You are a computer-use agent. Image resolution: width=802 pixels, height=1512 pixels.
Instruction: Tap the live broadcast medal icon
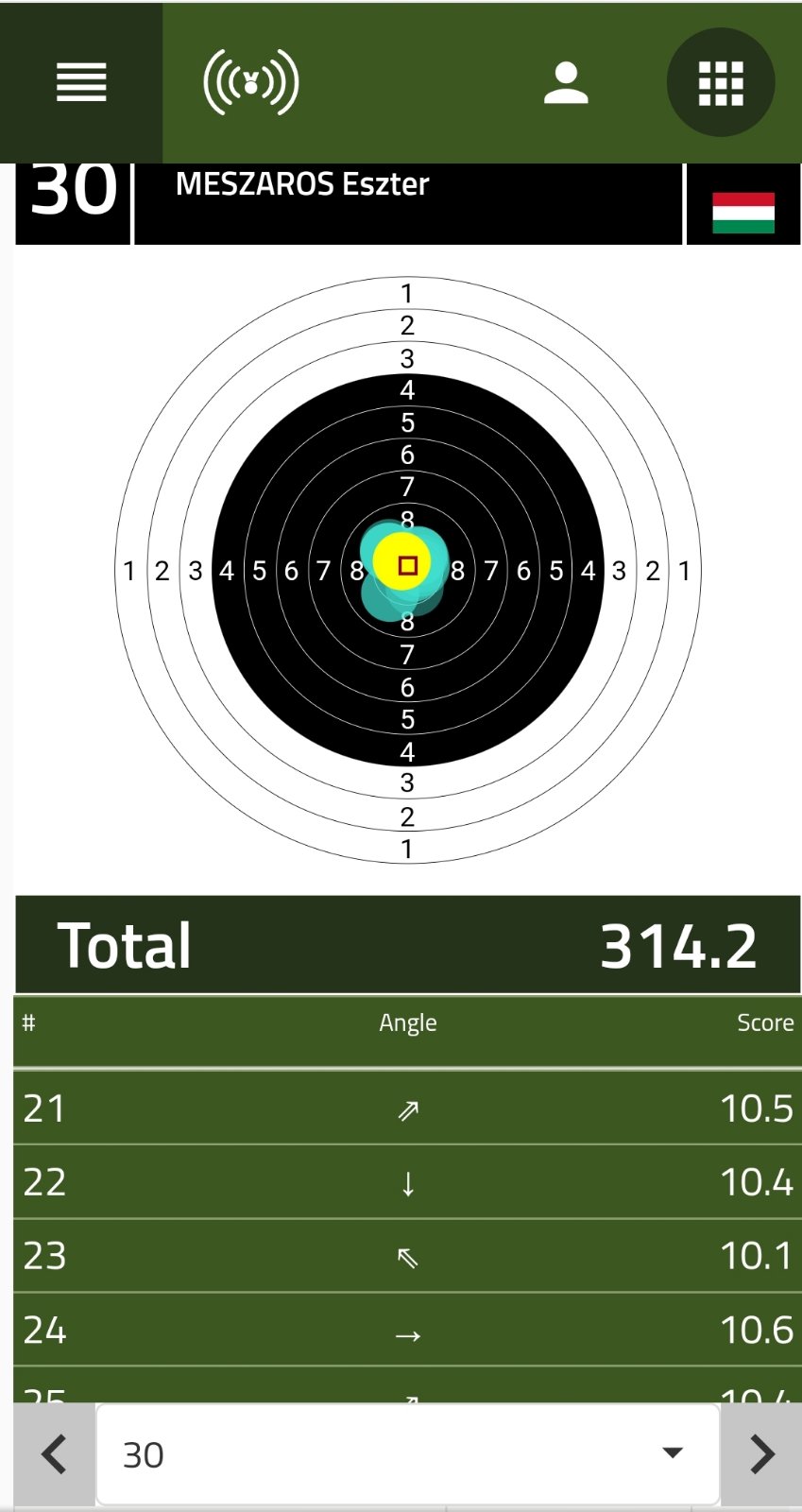tap(251, 82)
